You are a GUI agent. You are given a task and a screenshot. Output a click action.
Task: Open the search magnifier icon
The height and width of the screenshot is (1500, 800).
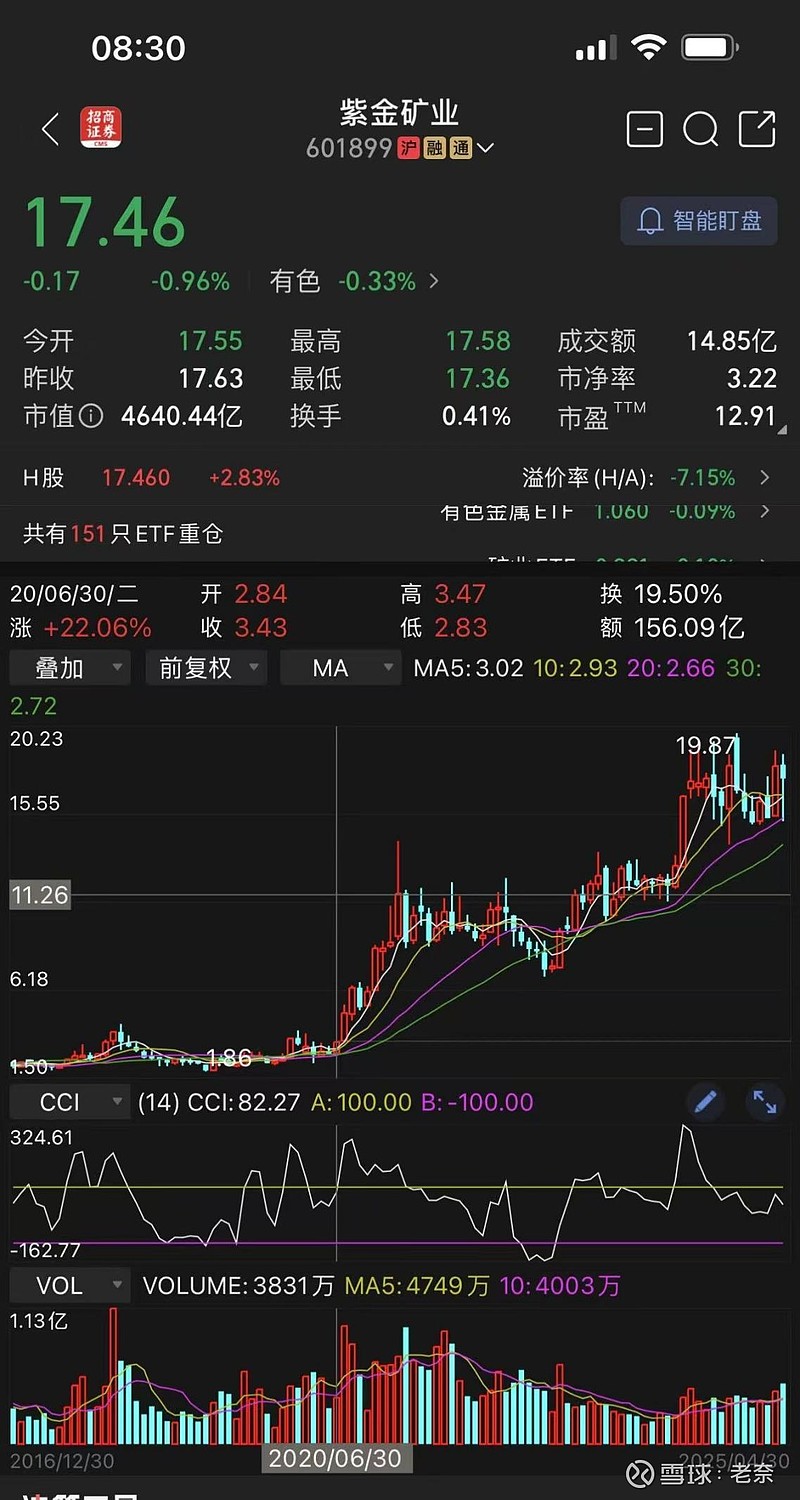(x=701, y=129)
